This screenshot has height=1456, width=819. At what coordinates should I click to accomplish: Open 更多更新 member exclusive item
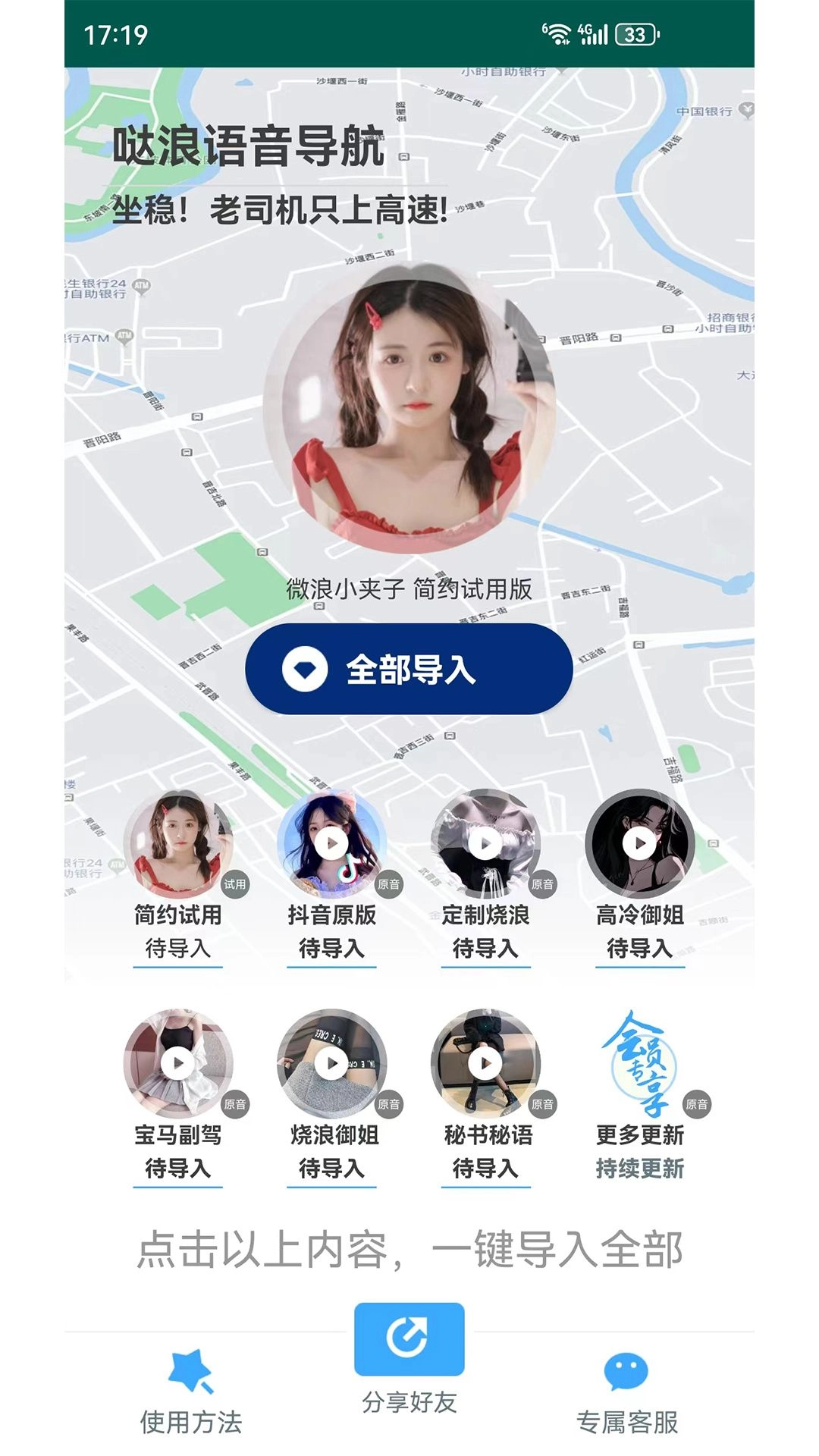coord(639,1065)
